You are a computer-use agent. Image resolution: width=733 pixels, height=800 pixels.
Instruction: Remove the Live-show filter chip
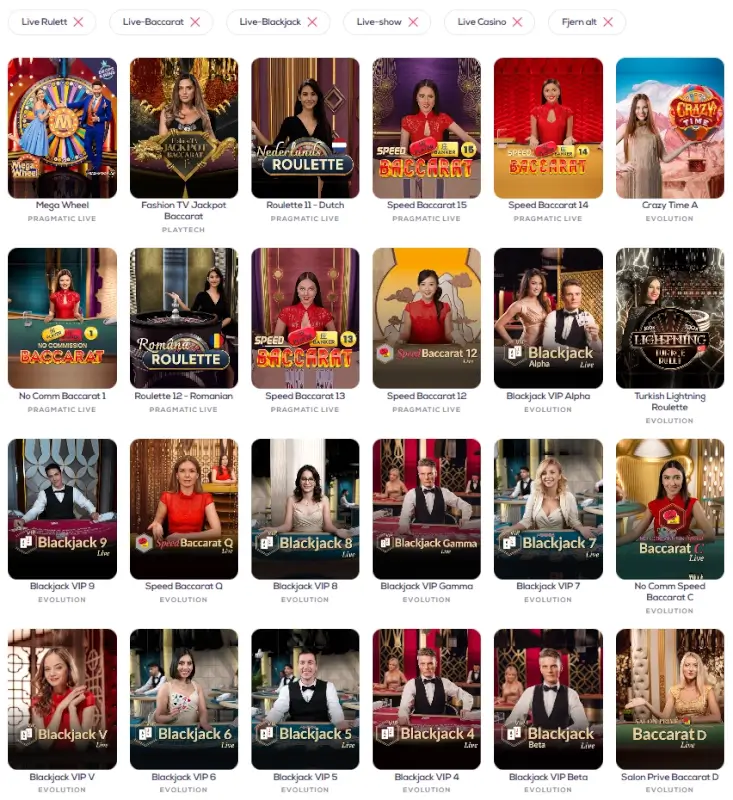coord(413,22)
